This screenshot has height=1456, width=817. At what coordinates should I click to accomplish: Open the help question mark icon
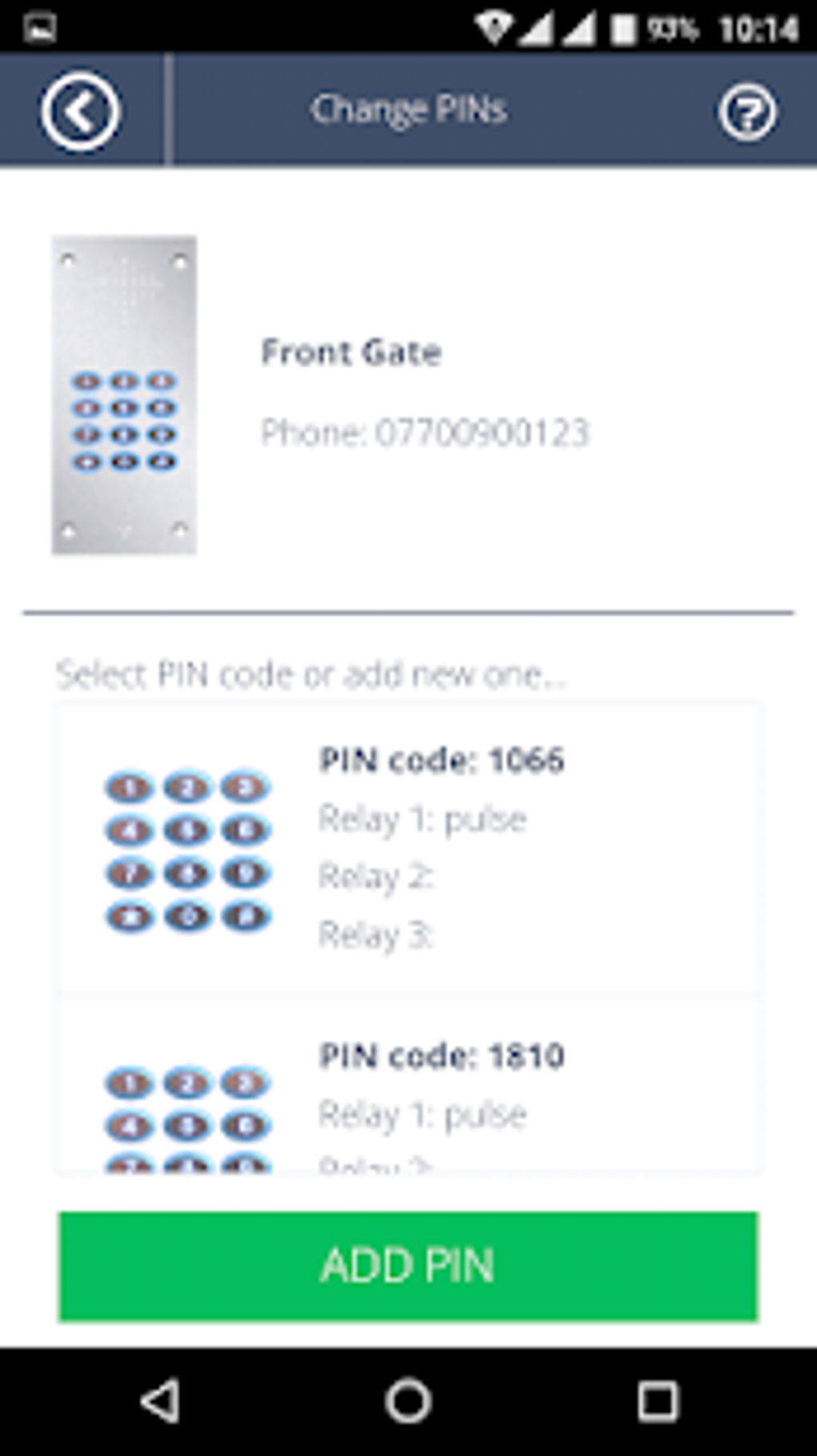point(747,111)
